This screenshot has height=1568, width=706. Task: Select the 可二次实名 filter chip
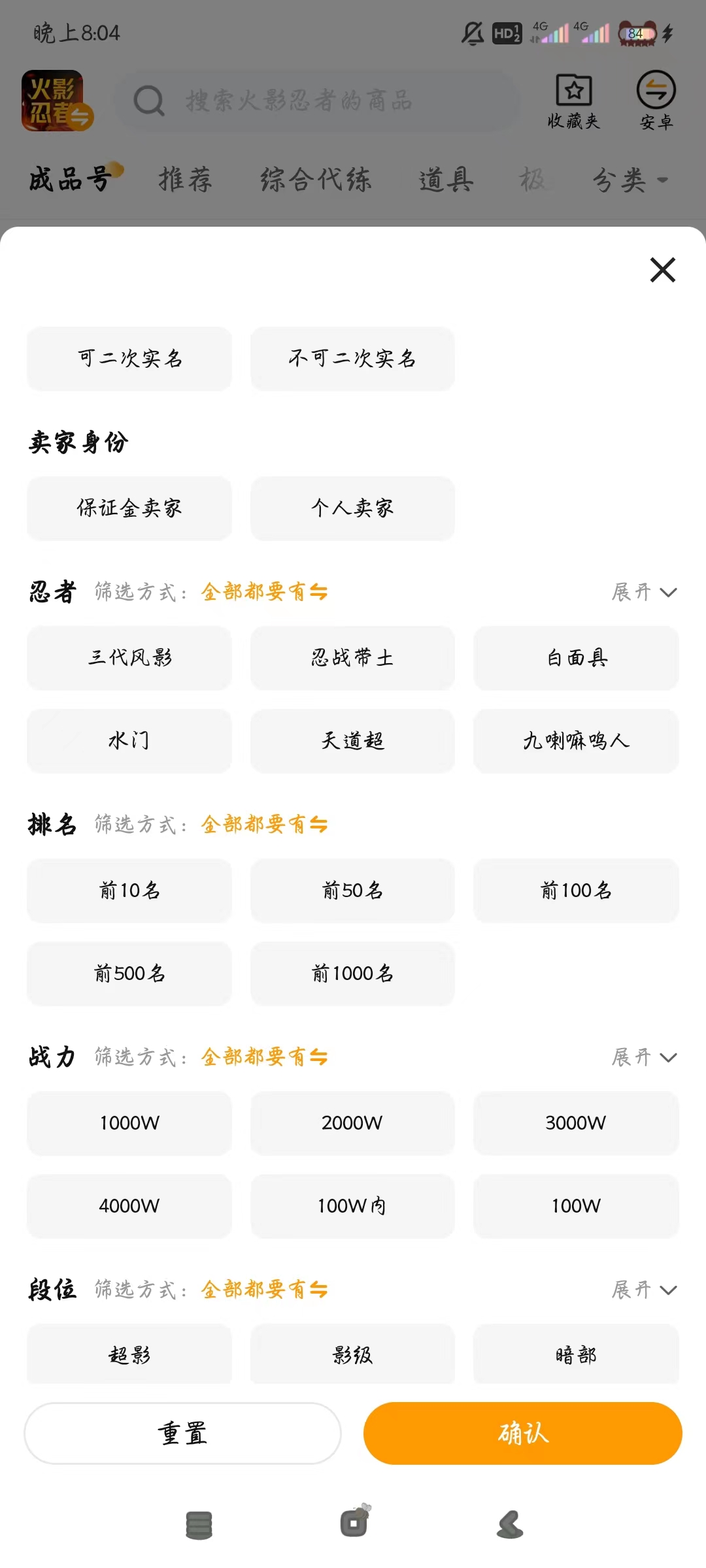[x=129, y=359]
